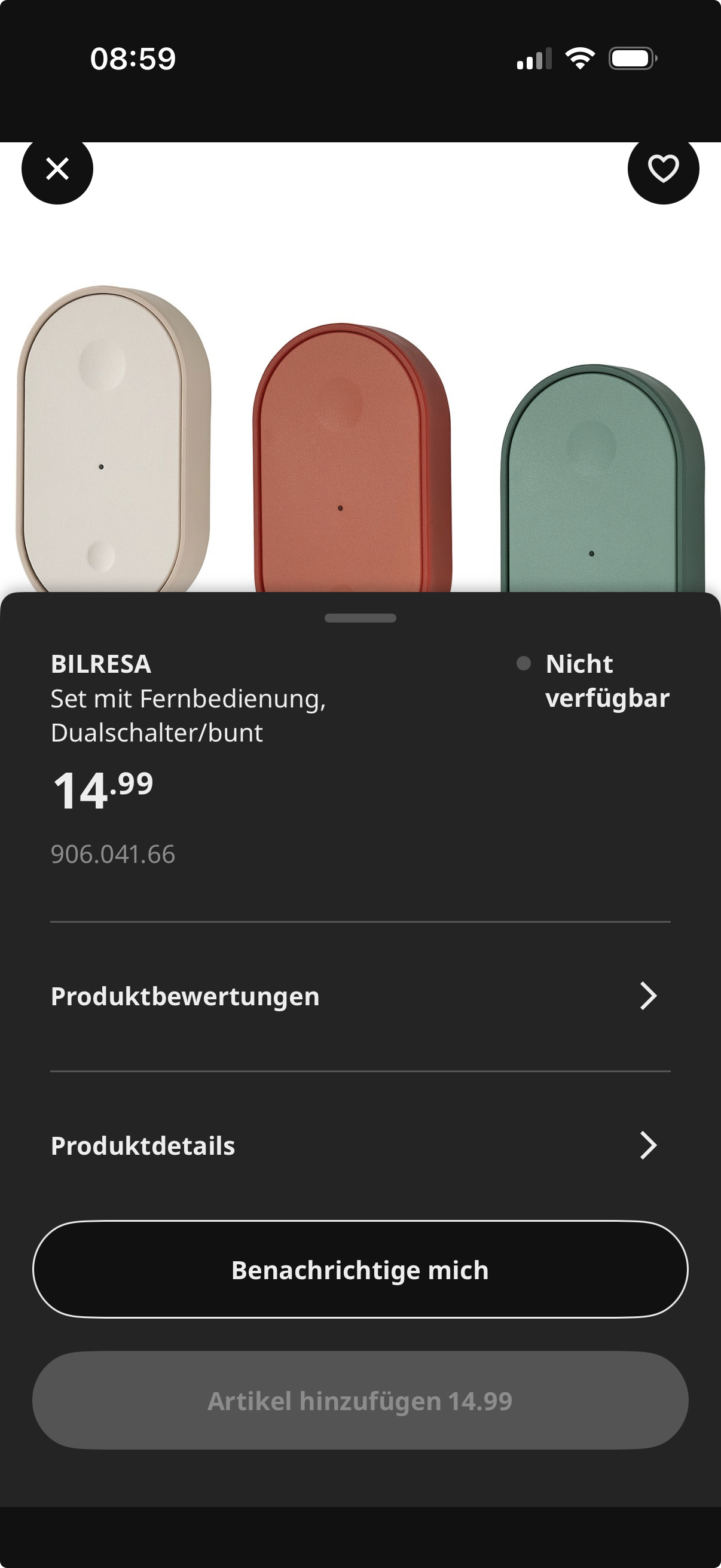Image resolution: width=721 pixels, height=1568 pixels.
Task: Add BILRESA to favorites with heart icon
Action: (x=663, y=169)
